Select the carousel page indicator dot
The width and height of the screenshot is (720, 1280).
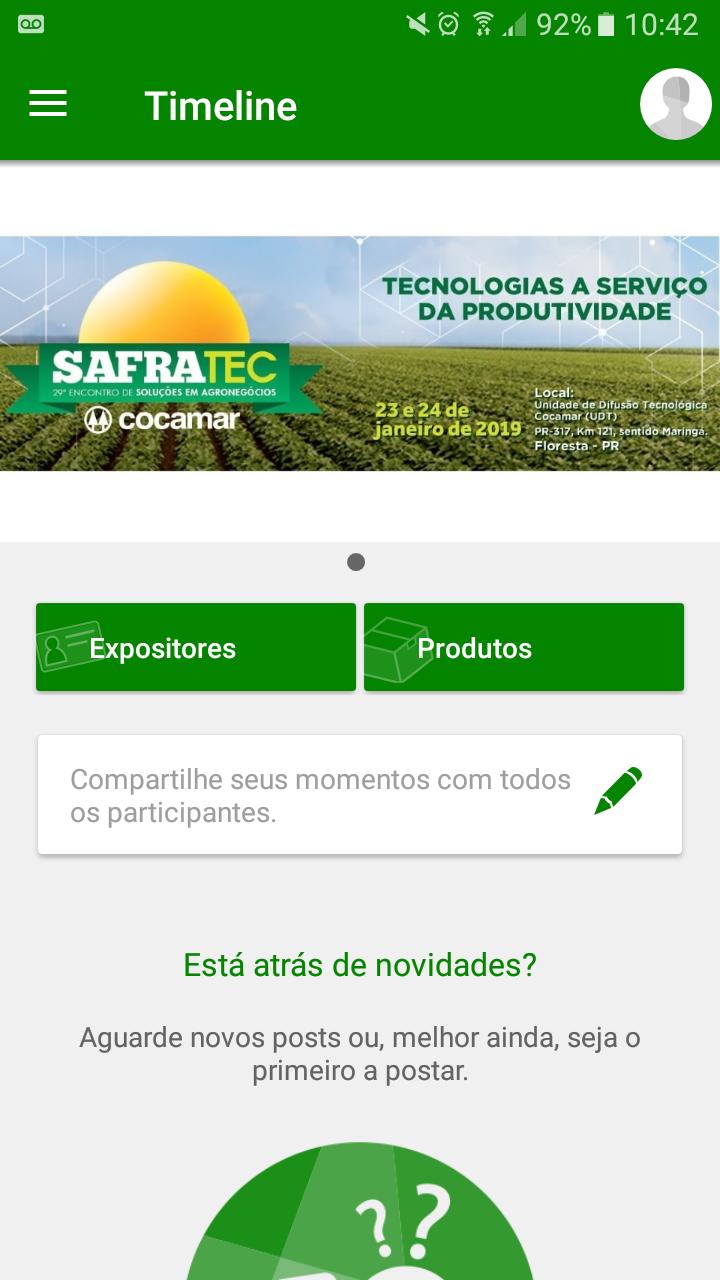click(357, 562)
